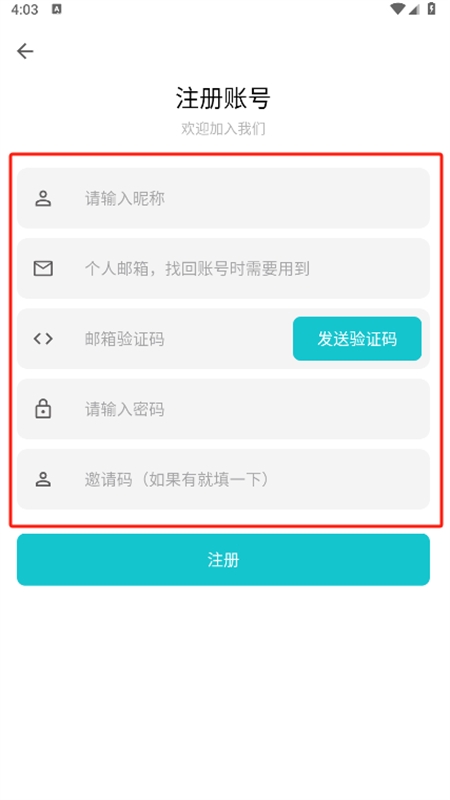Focus the password input field
Image resolution: width=450 pixels, height=800 pixels.
(223, 409)
